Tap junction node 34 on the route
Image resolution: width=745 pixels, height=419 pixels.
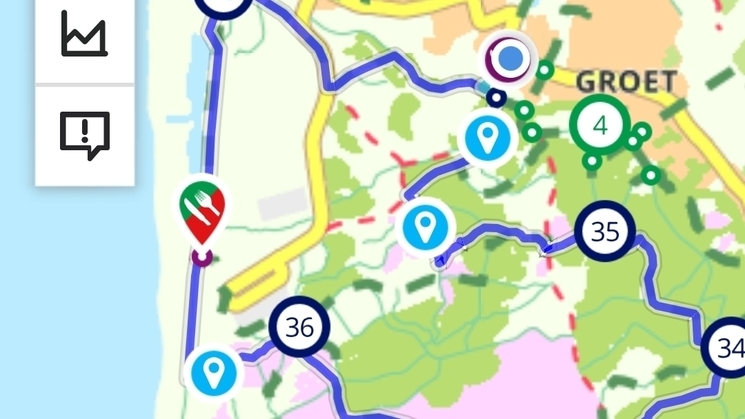point(729,348)
